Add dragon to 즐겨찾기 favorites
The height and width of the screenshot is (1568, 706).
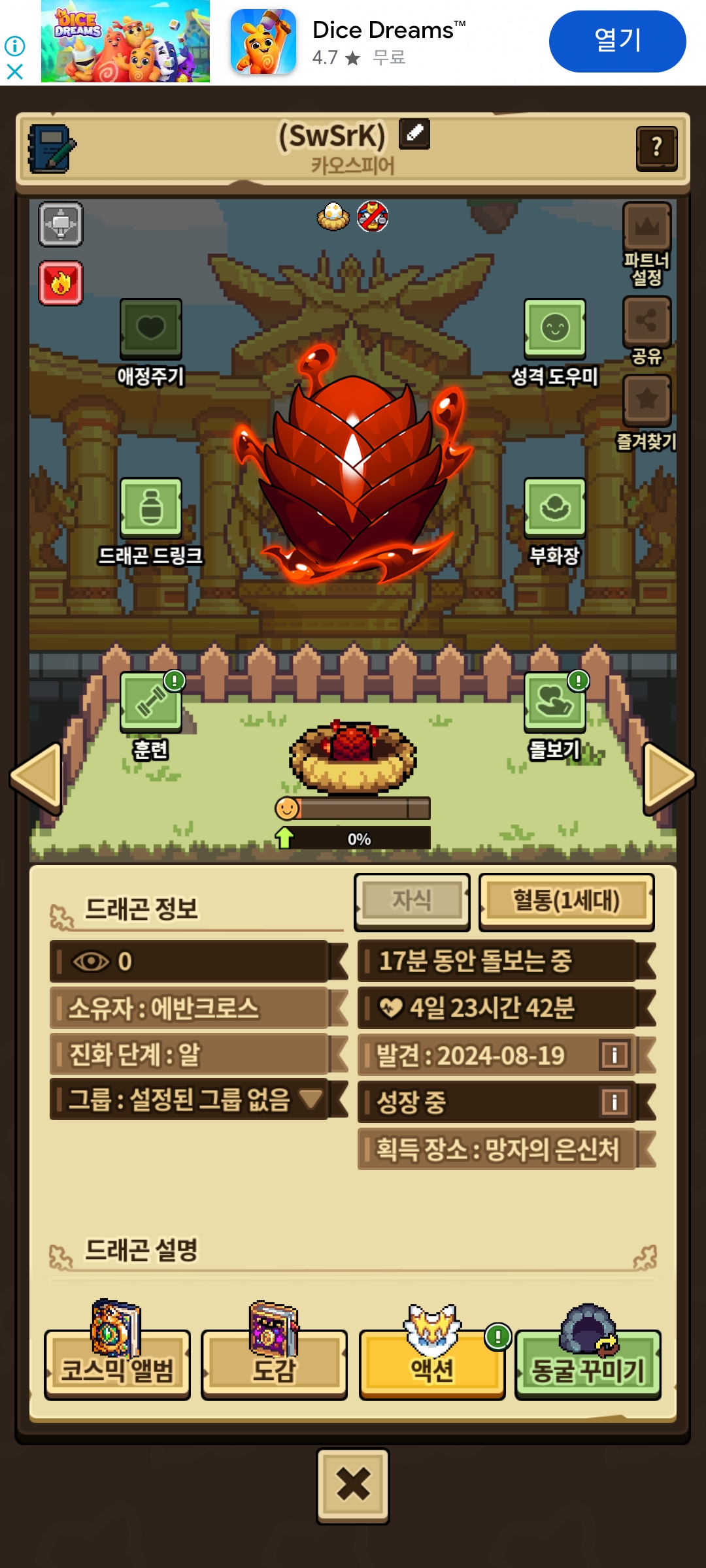pos(647,400)
